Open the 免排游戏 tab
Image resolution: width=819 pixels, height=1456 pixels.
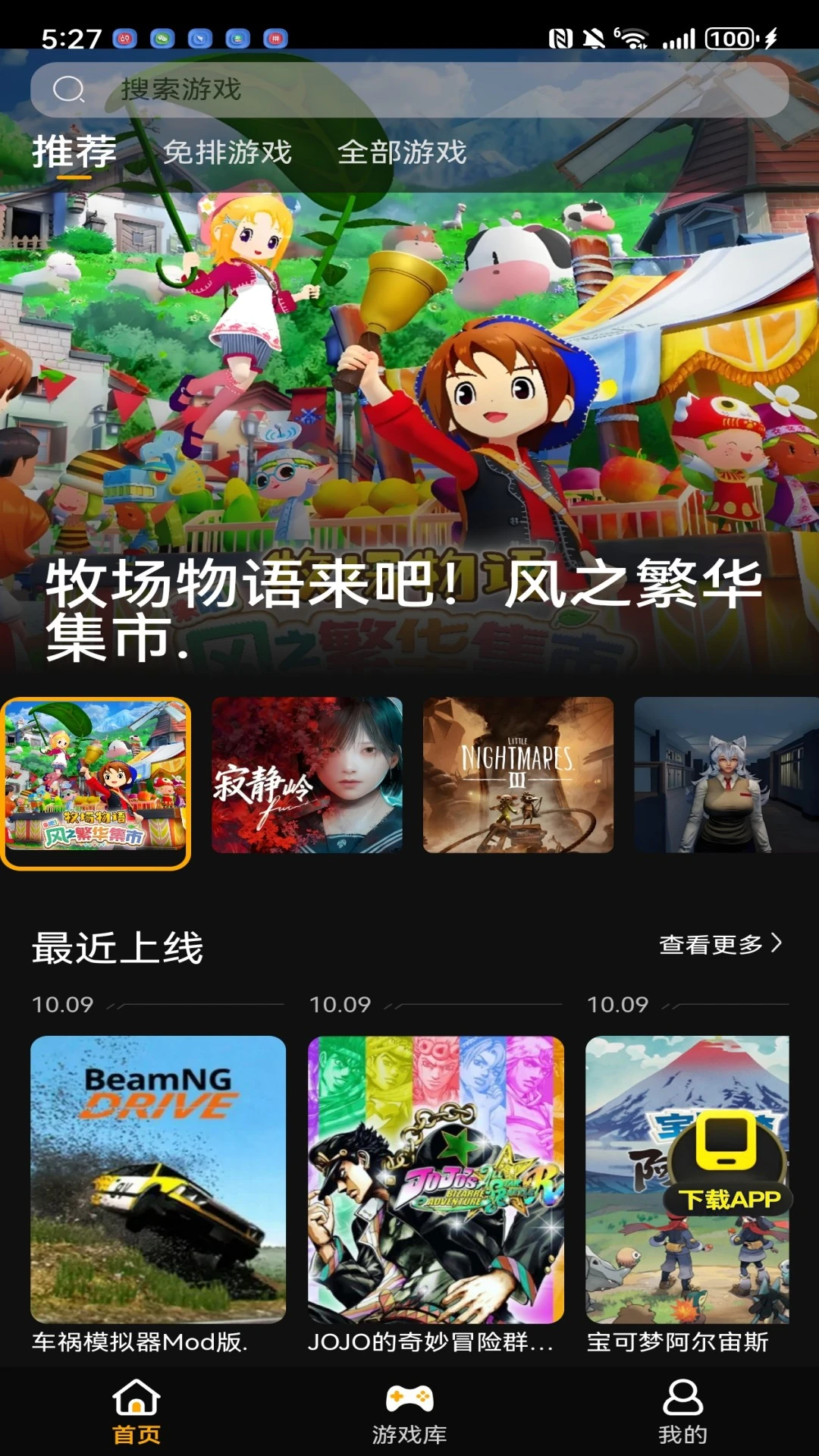[227, 151]
